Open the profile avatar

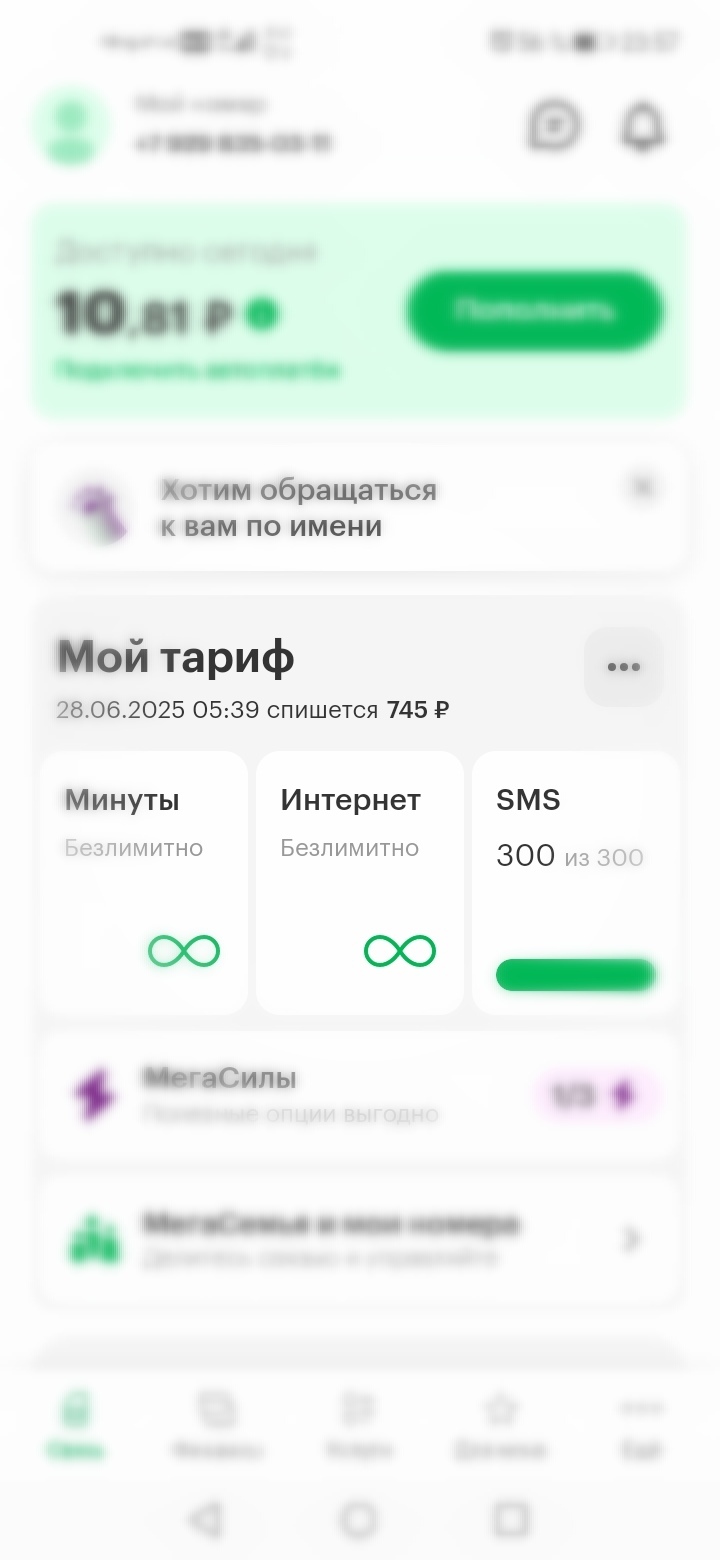[x=70, y=128]
